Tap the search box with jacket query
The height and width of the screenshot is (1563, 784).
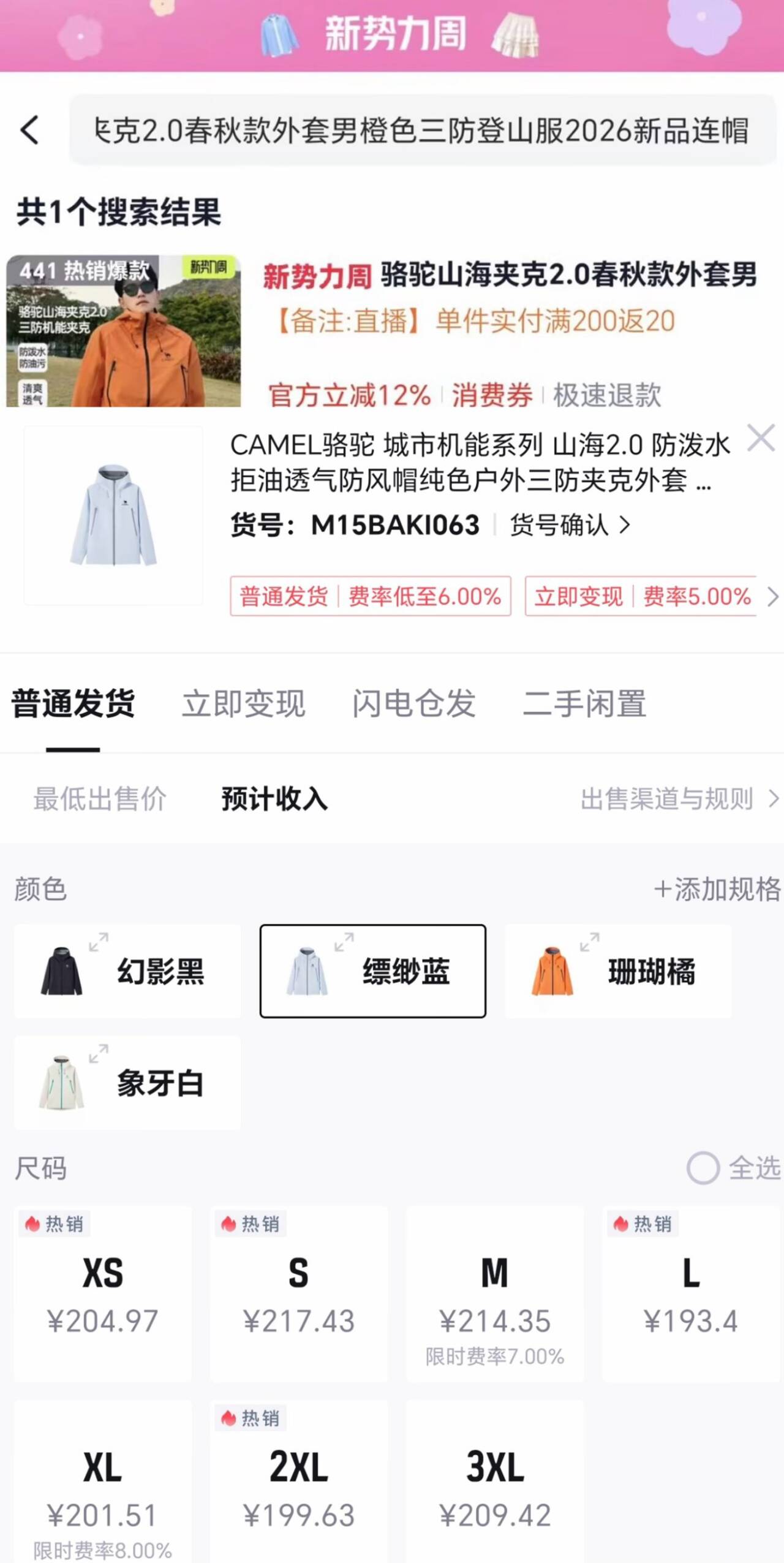tap(421, 130)
